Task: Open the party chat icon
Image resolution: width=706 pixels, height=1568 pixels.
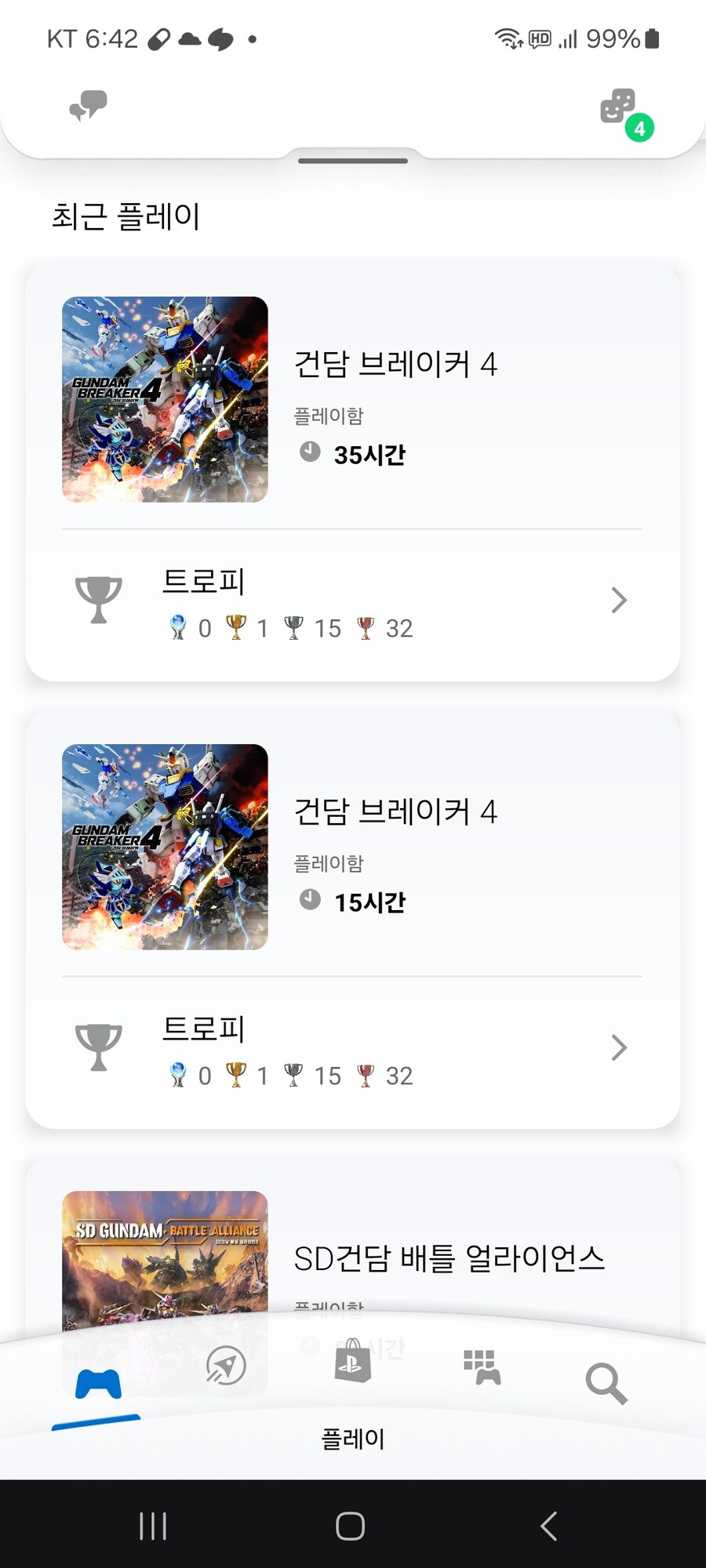Action: (x=88, y=106)
